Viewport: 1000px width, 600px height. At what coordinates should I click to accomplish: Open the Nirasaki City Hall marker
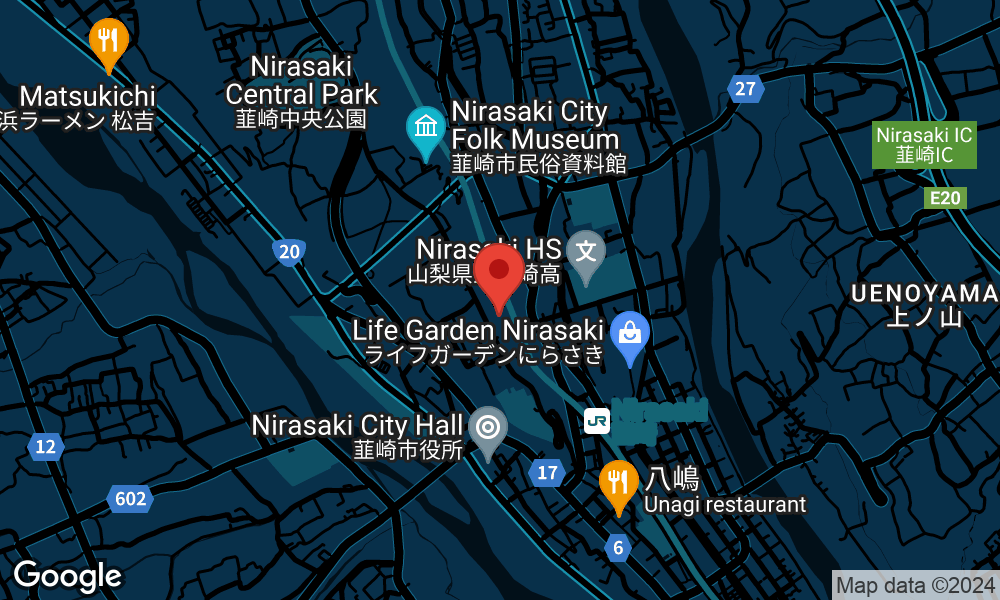click(x=488, y=428)
